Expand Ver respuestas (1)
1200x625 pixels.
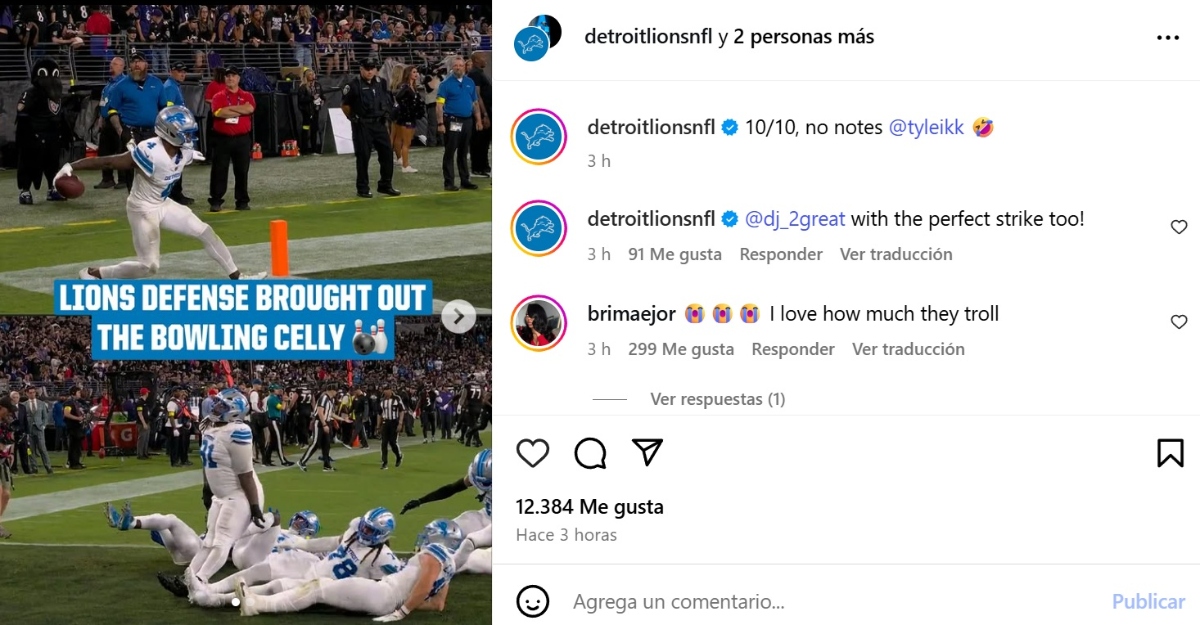click(717, 399)
